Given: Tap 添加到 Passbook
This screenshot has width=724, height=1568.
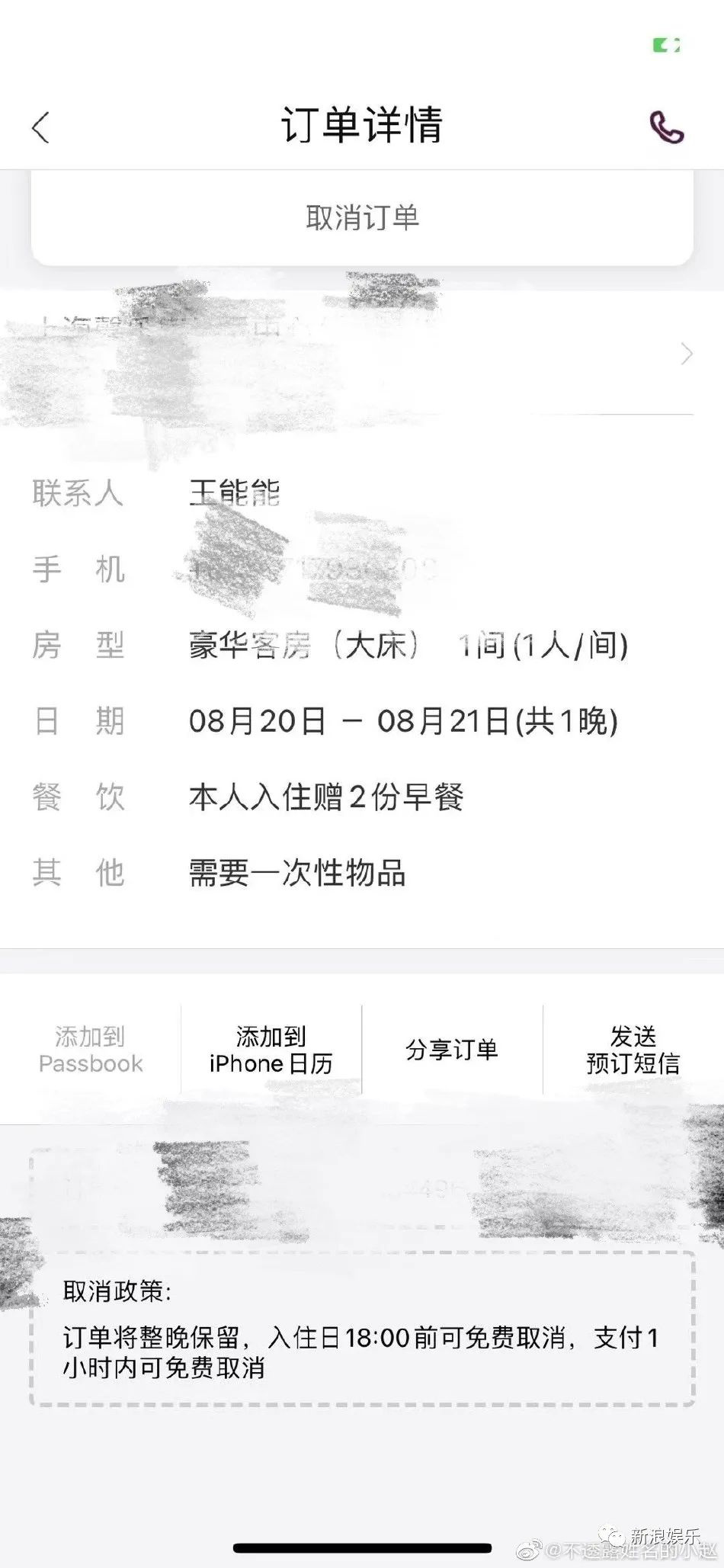Looking at the screenshot, I should click(91, 1050).
